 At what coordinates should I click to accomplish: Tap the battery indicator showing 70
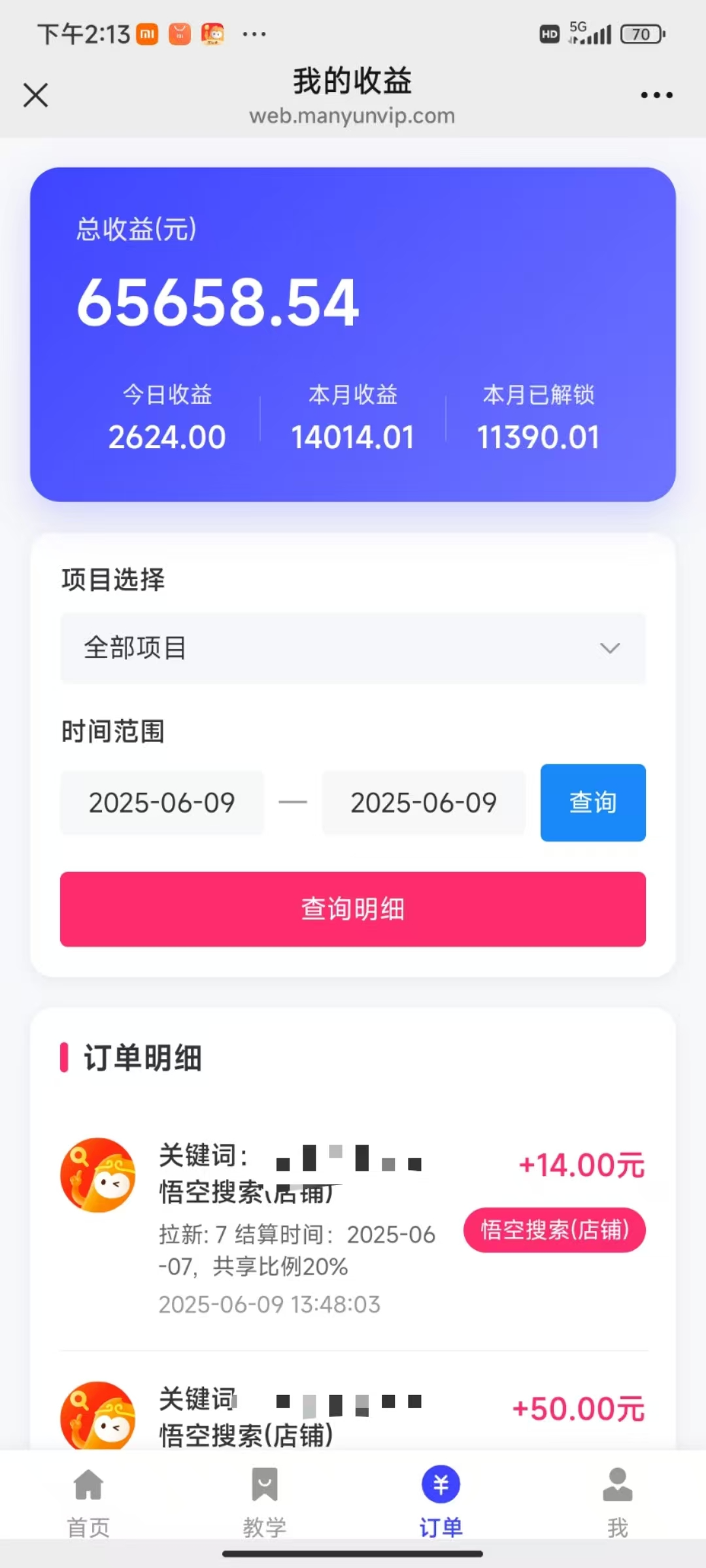(x=641, y=33)
